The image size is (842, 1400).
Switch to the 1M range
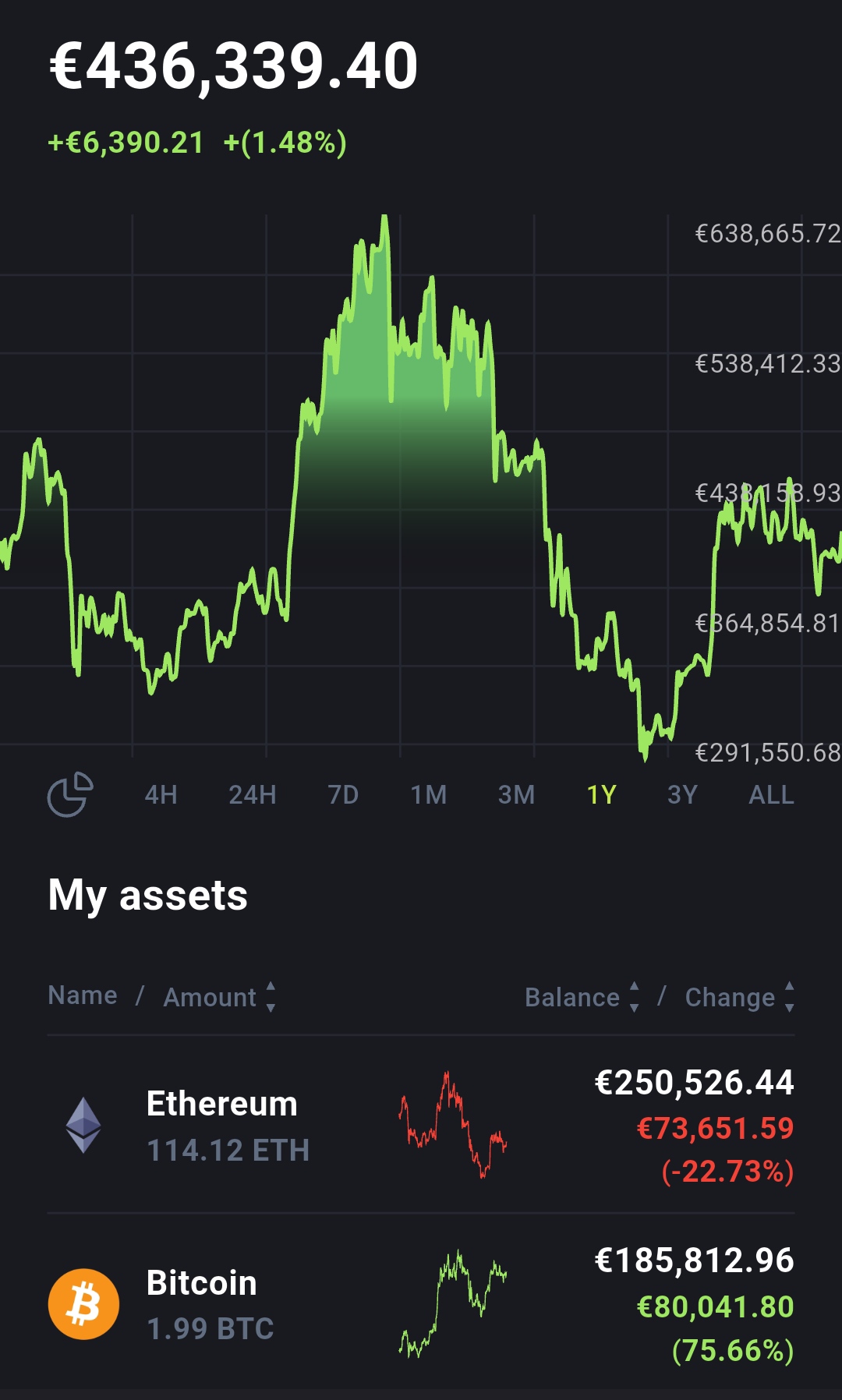click(x=429, y=795)
